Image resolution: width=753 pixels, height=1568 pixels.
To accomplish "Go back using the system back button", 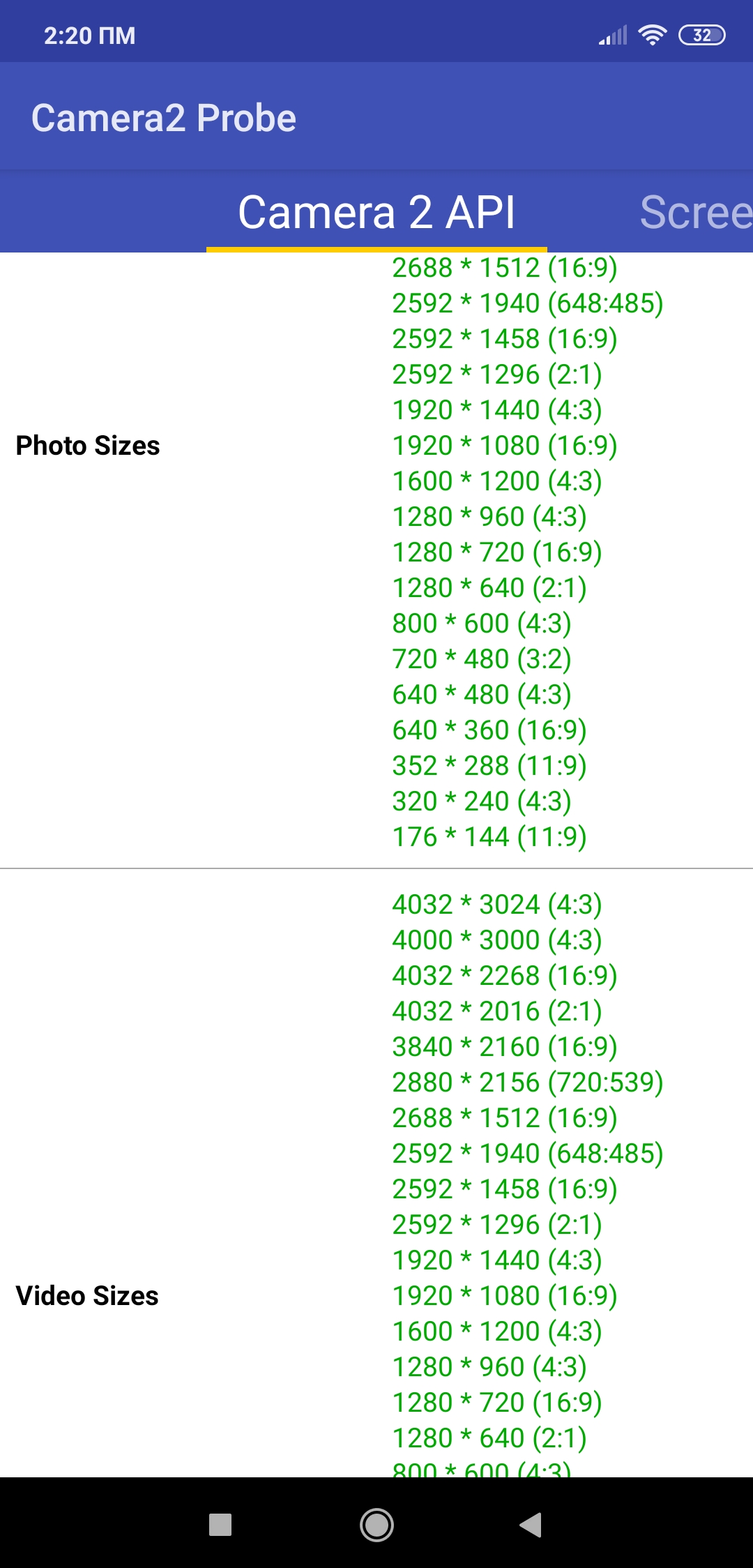I will pyautogui.click(x=531, y=1525).
